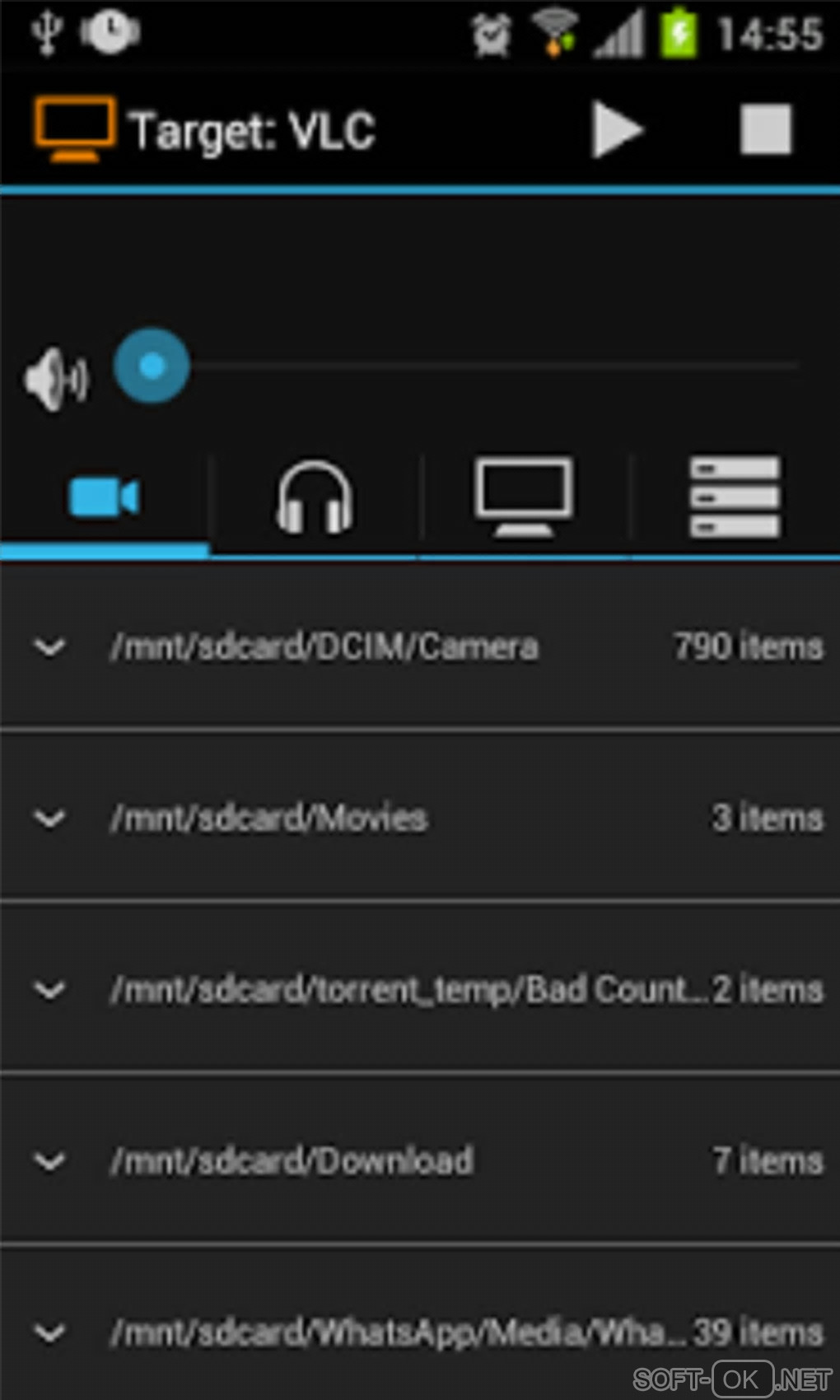
Task: Expand the /mnt/sdcard/Download folder
Action: coord(49,1161)
